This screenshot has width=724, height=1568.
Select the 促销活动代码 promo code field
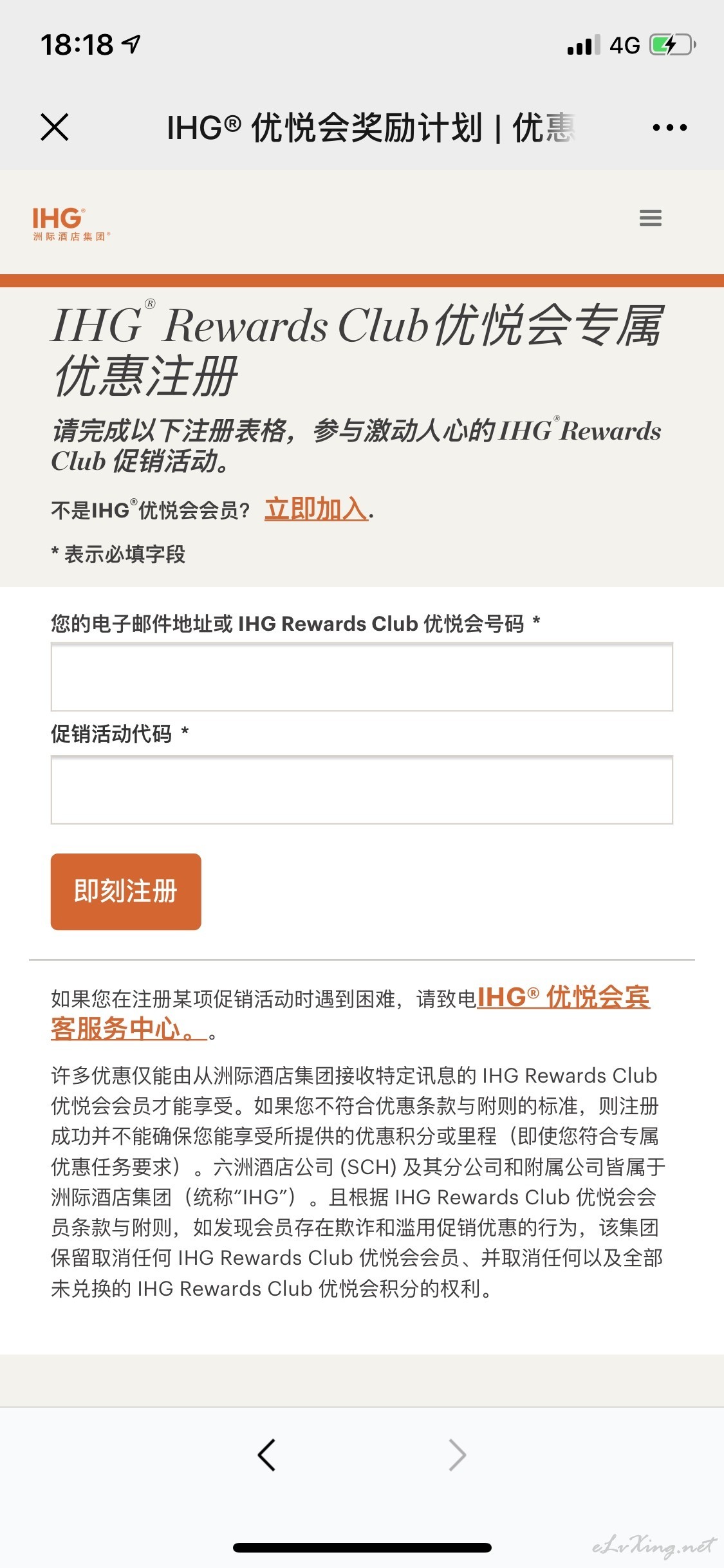pos(362,790)
